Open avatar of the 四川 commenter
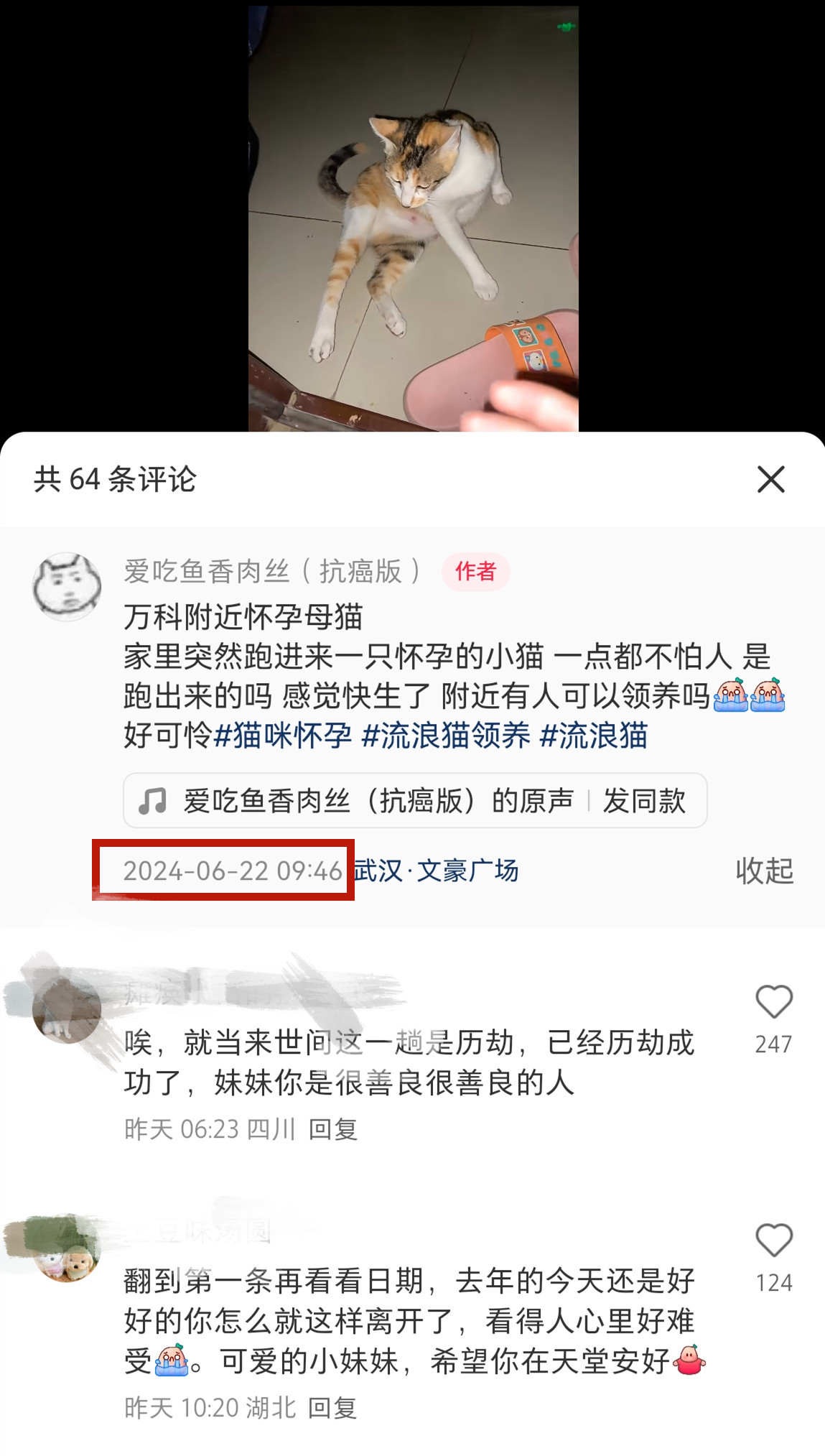Image resolution: width=825 pixels, height=1456 pixels. pos(67,1008)
